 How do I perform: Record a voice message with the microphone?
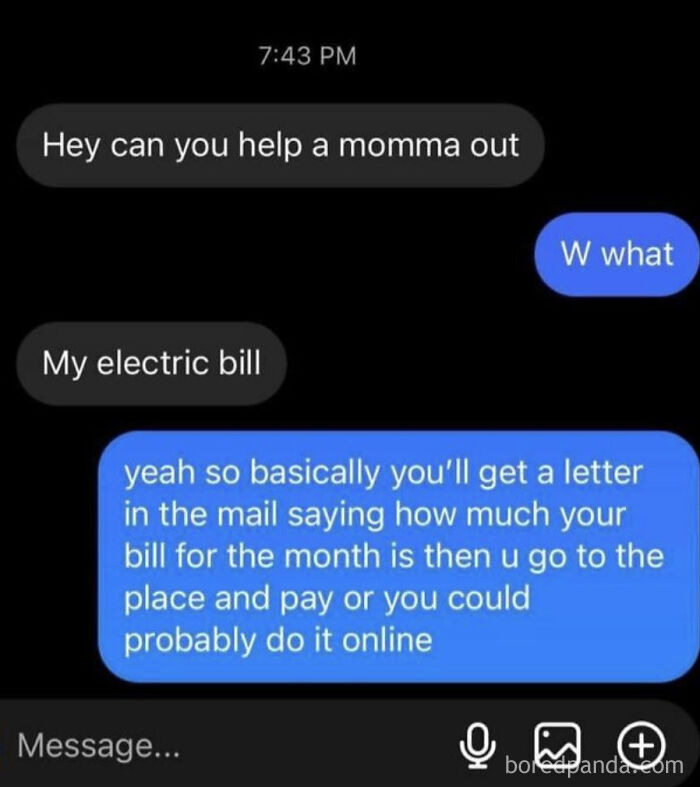pos(479,743)
